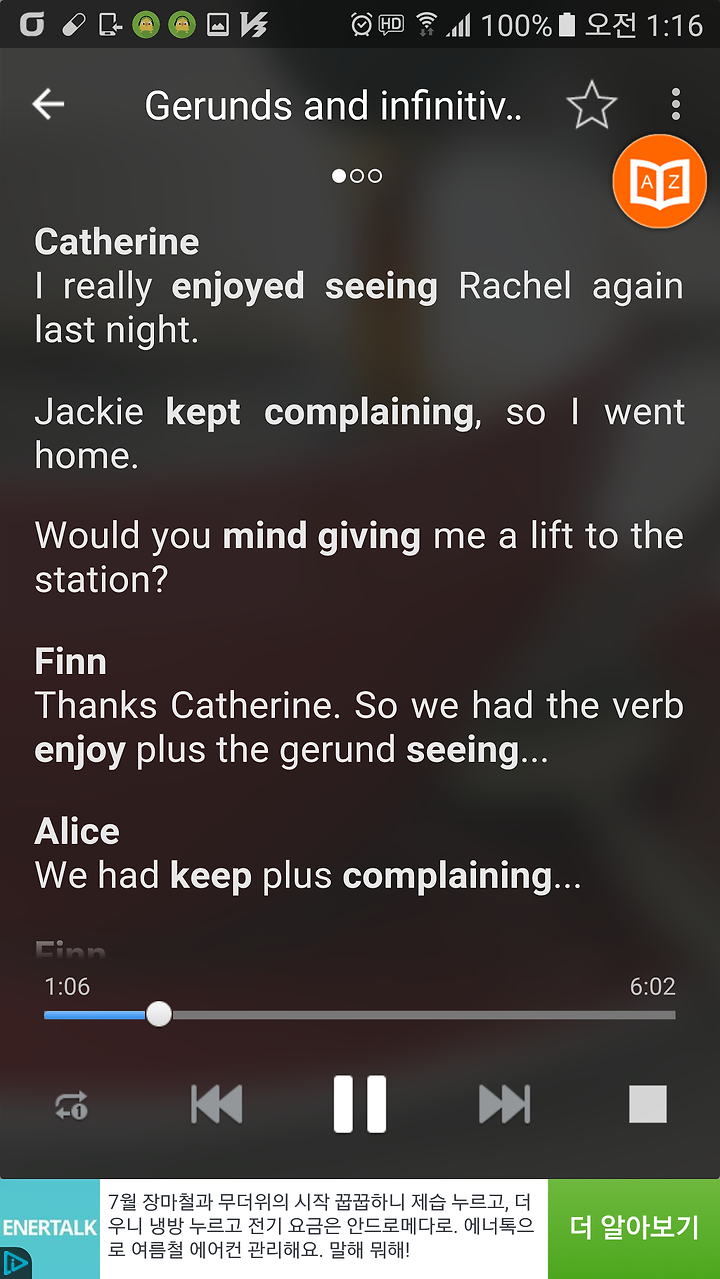Tap the page indicator dots
The width and height of the screenshot is (720, 1279).
click(357, 176)
